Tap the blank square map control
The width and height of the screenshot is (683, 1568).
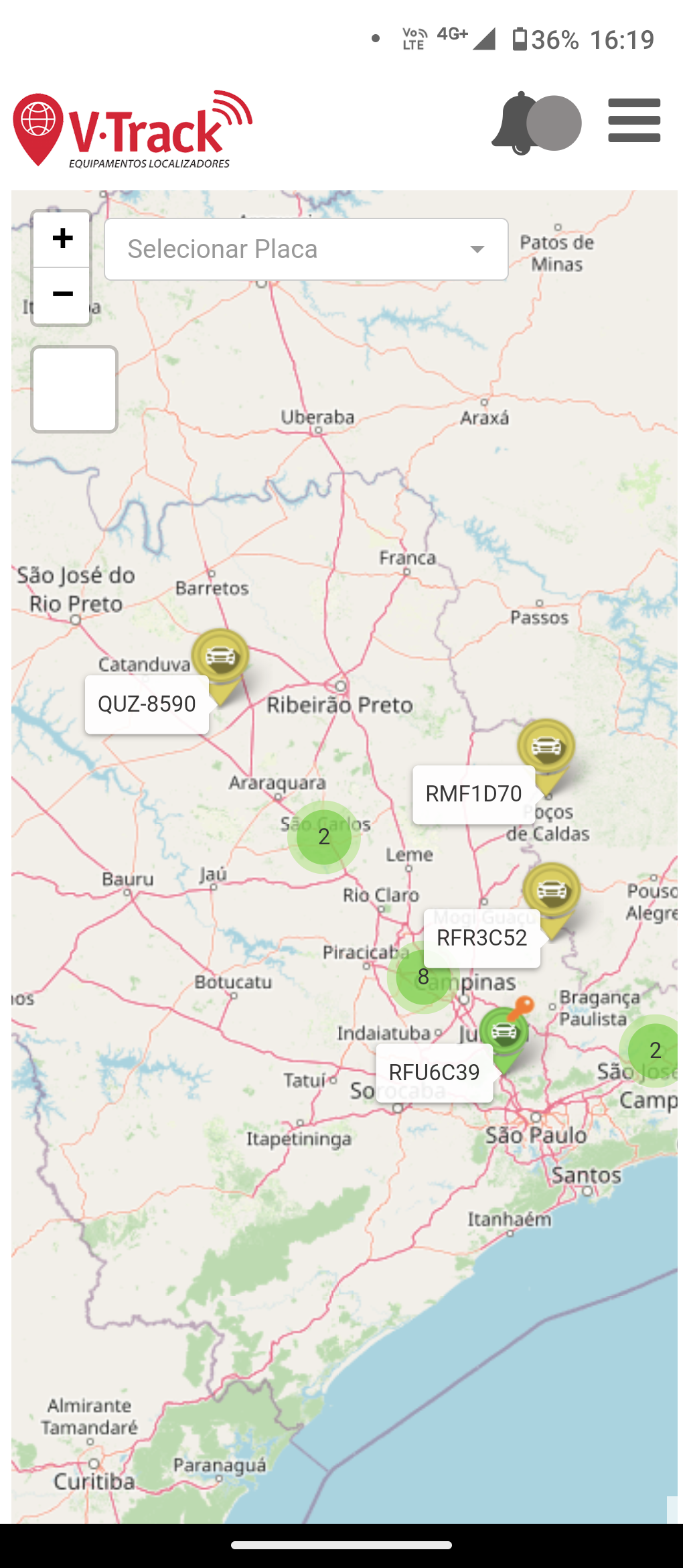(x=74, y=389)
